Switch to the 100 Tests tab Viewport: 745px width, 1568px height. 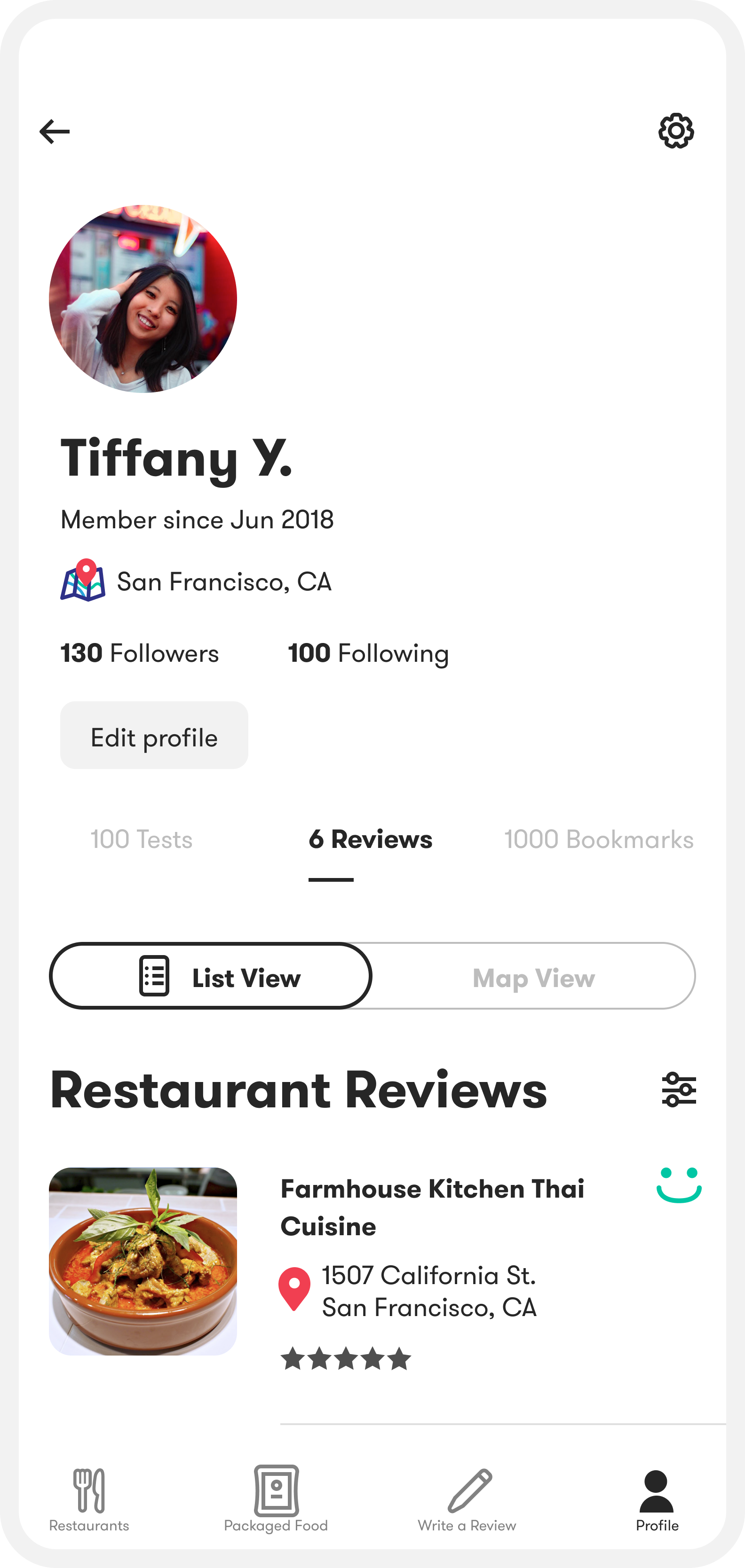tap(141, 839)
